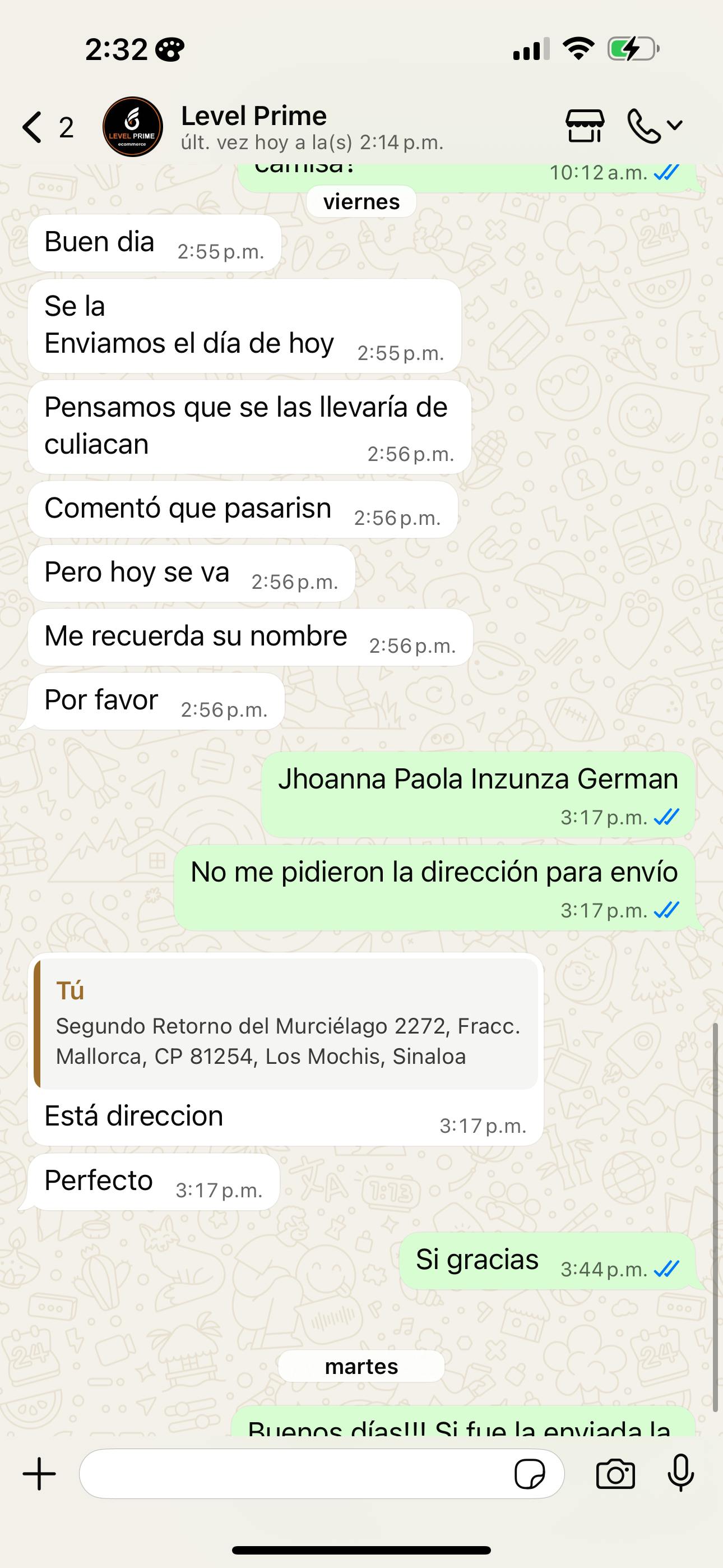This screenshot has width=723, height=1568.
Task: Open the camera to send a photo
Action: pyautogui.click(x=615, y=1474)
